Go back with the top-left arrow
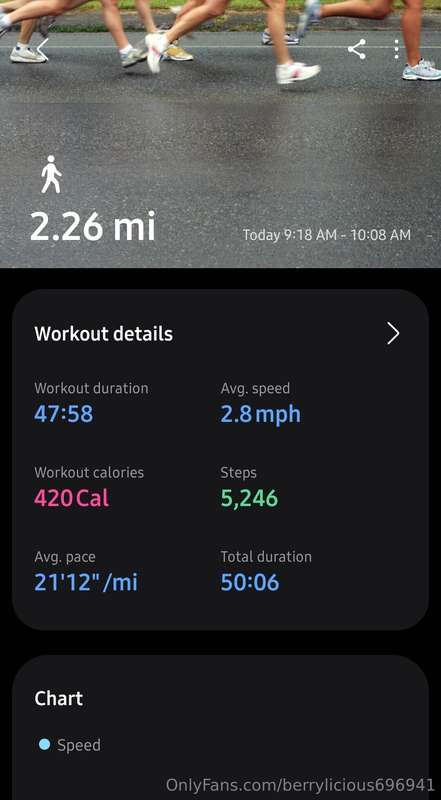 pyautogui.click(x=42, y=49)
